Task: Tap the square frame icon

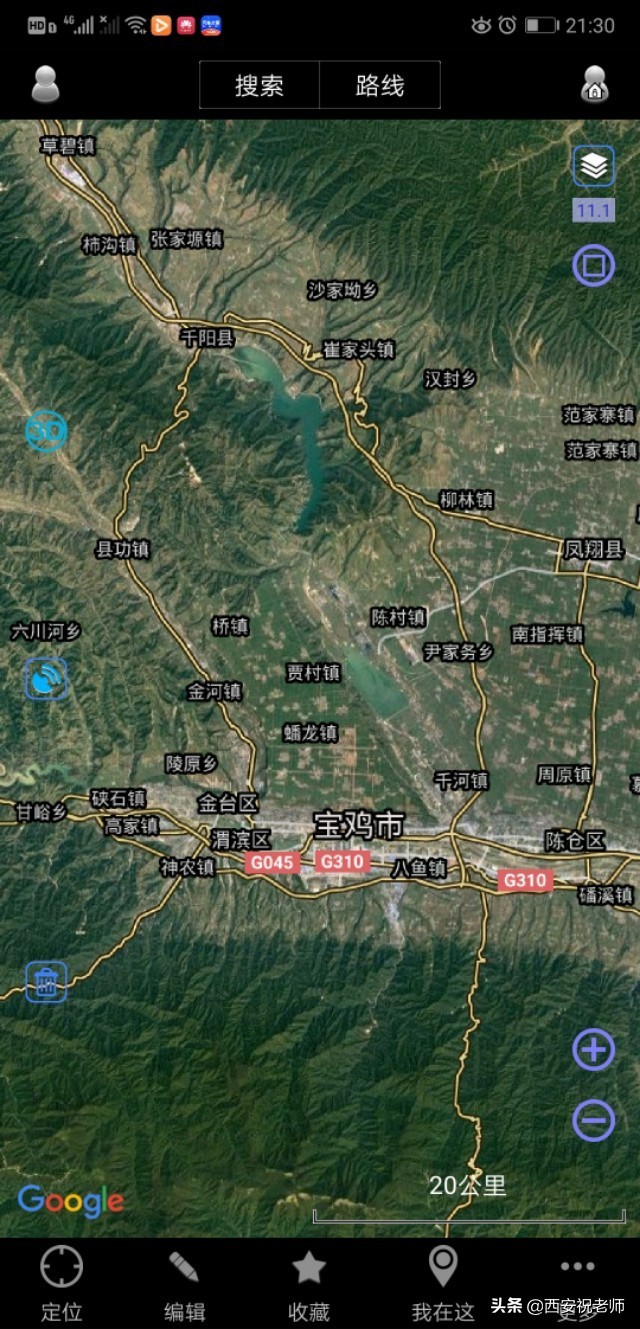Action: (593, 266)
